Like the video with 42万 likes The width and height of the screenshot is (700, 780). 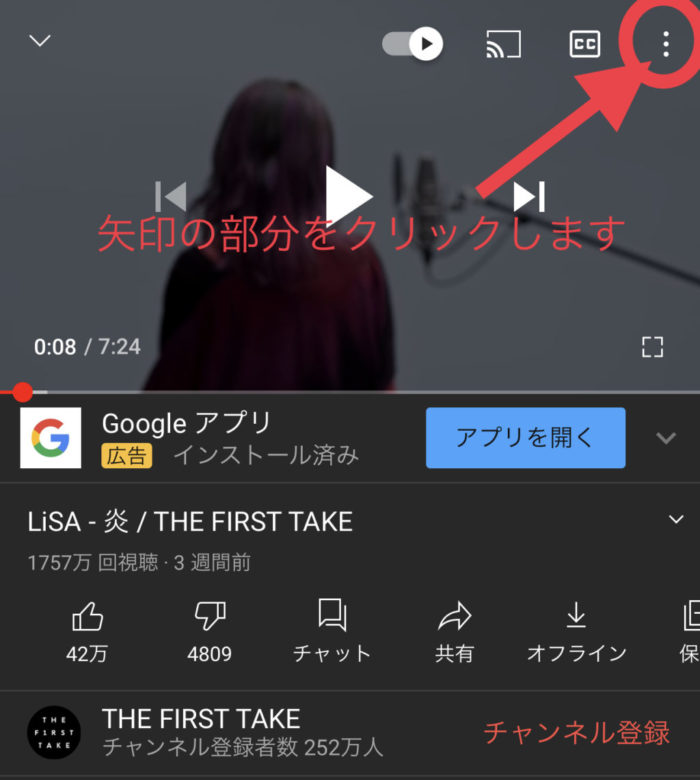(88, 632)
